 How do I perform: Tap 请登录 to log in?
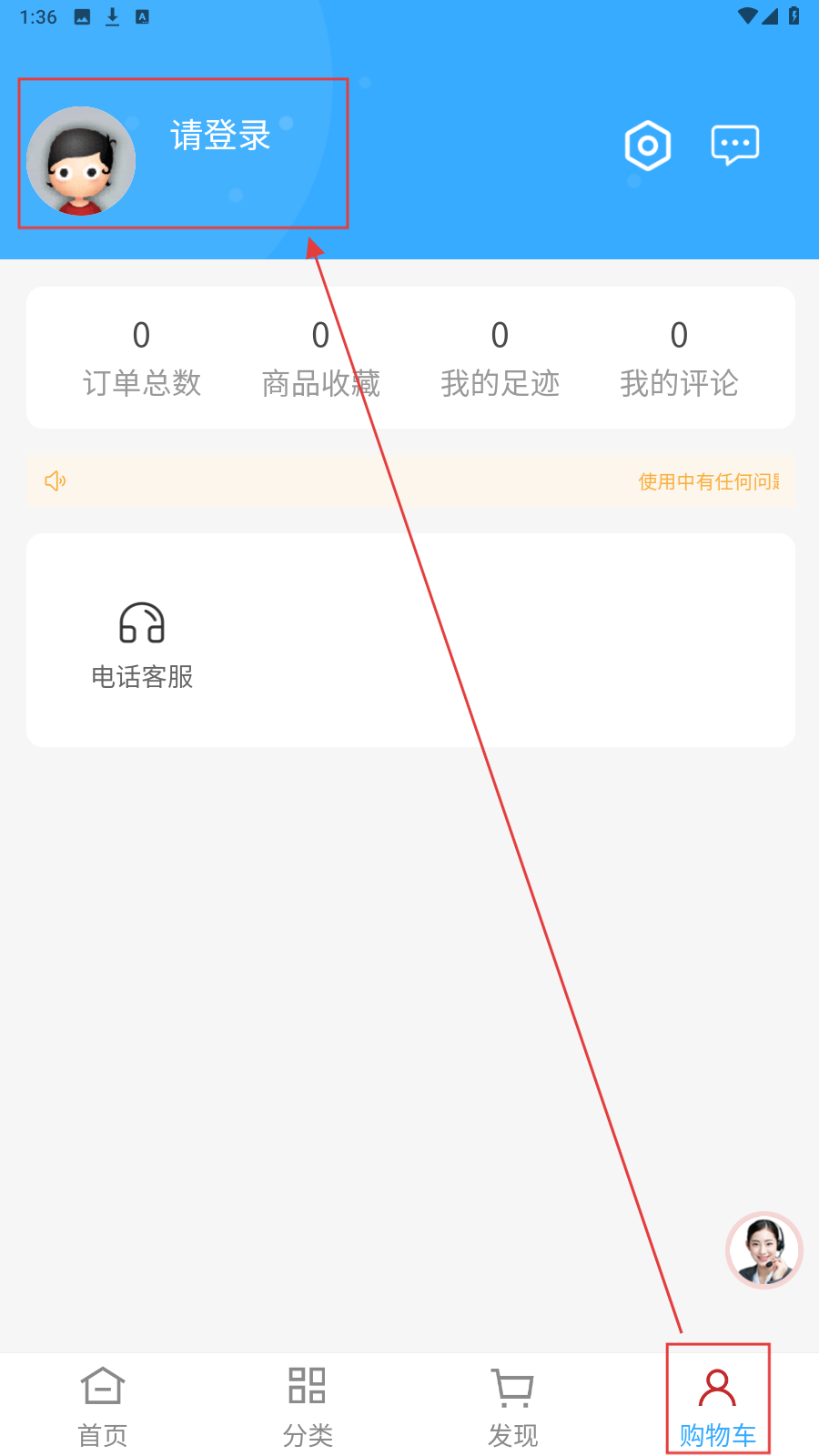point(220,136)
